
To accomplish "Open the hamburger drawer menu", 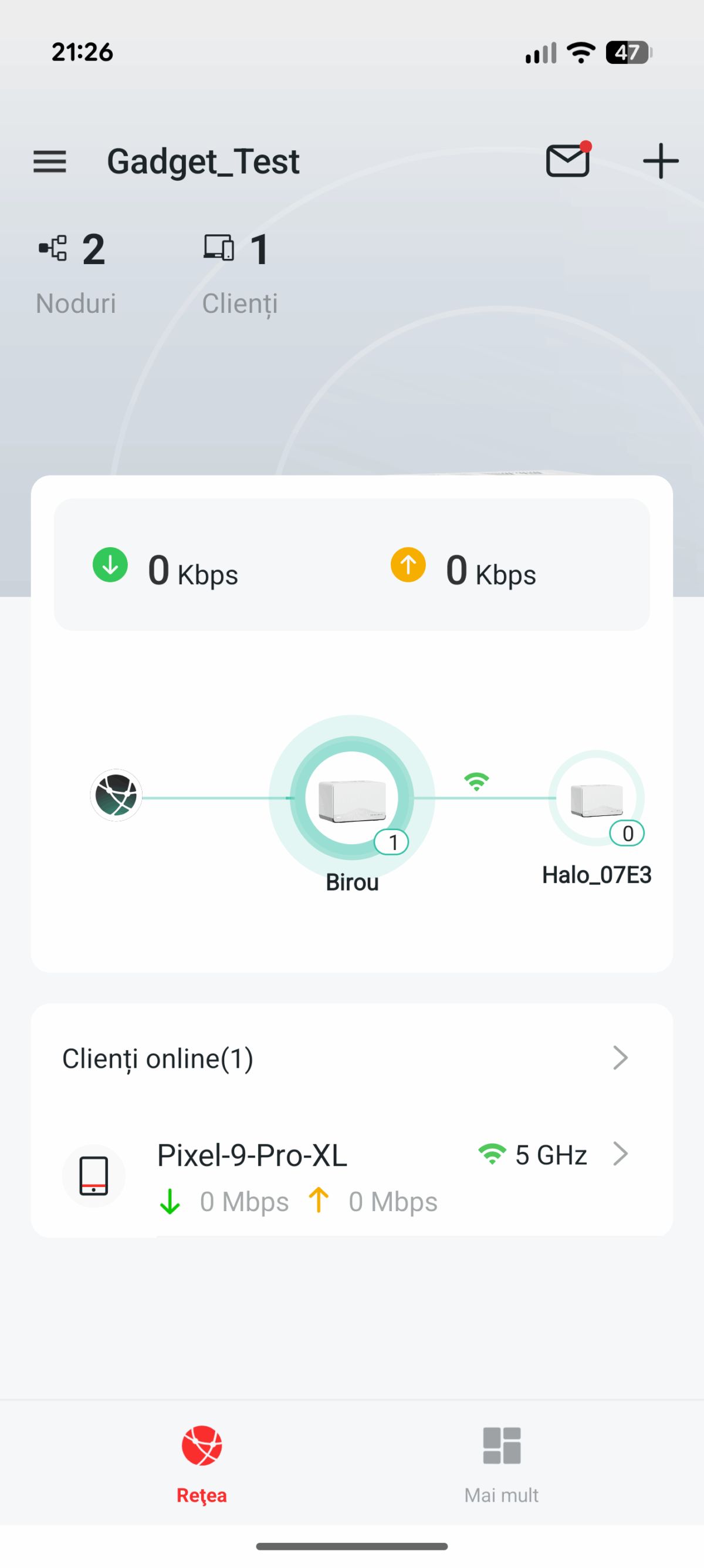I will (x=49, y=162).
